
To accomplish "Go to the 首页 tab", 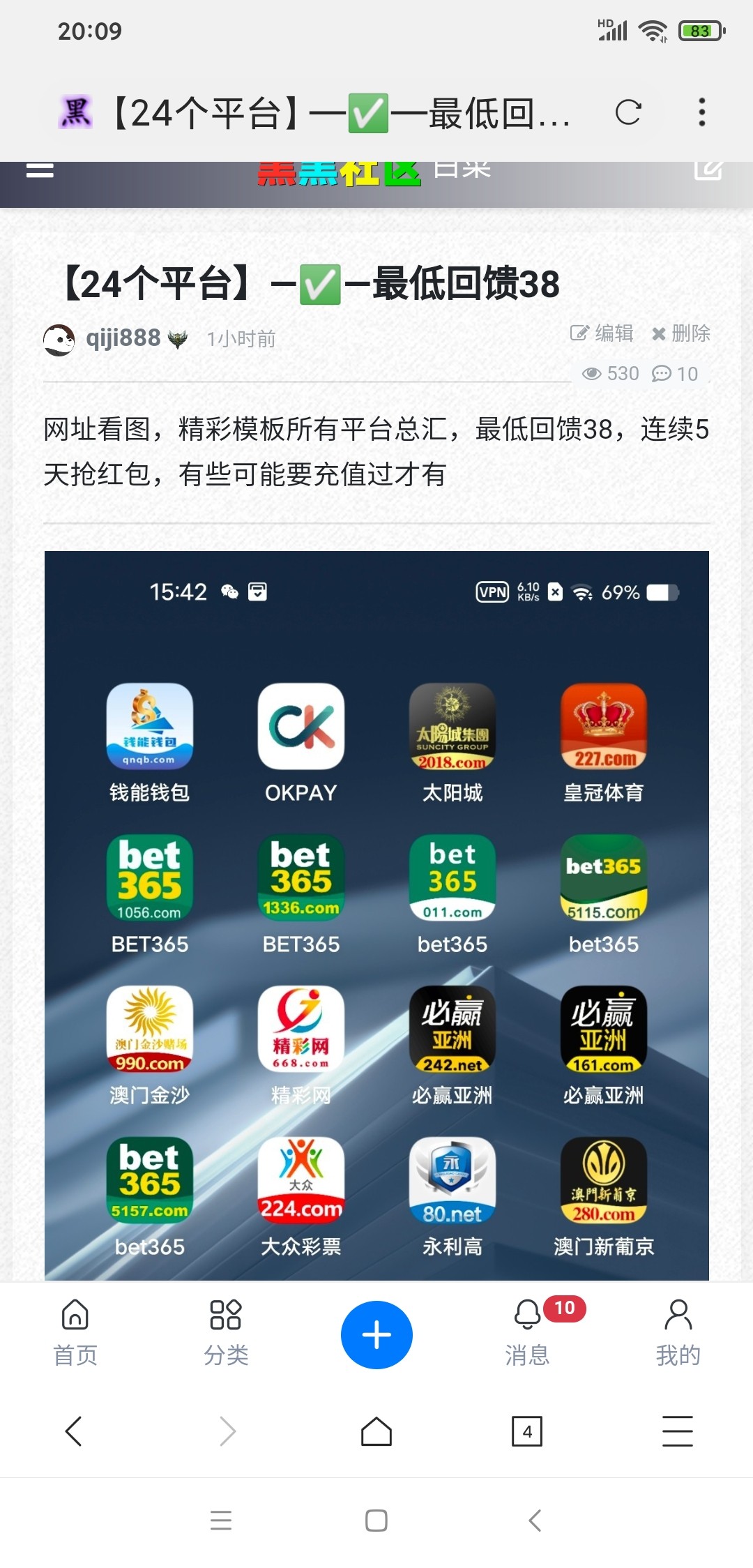I will [x=75, y=1332].
